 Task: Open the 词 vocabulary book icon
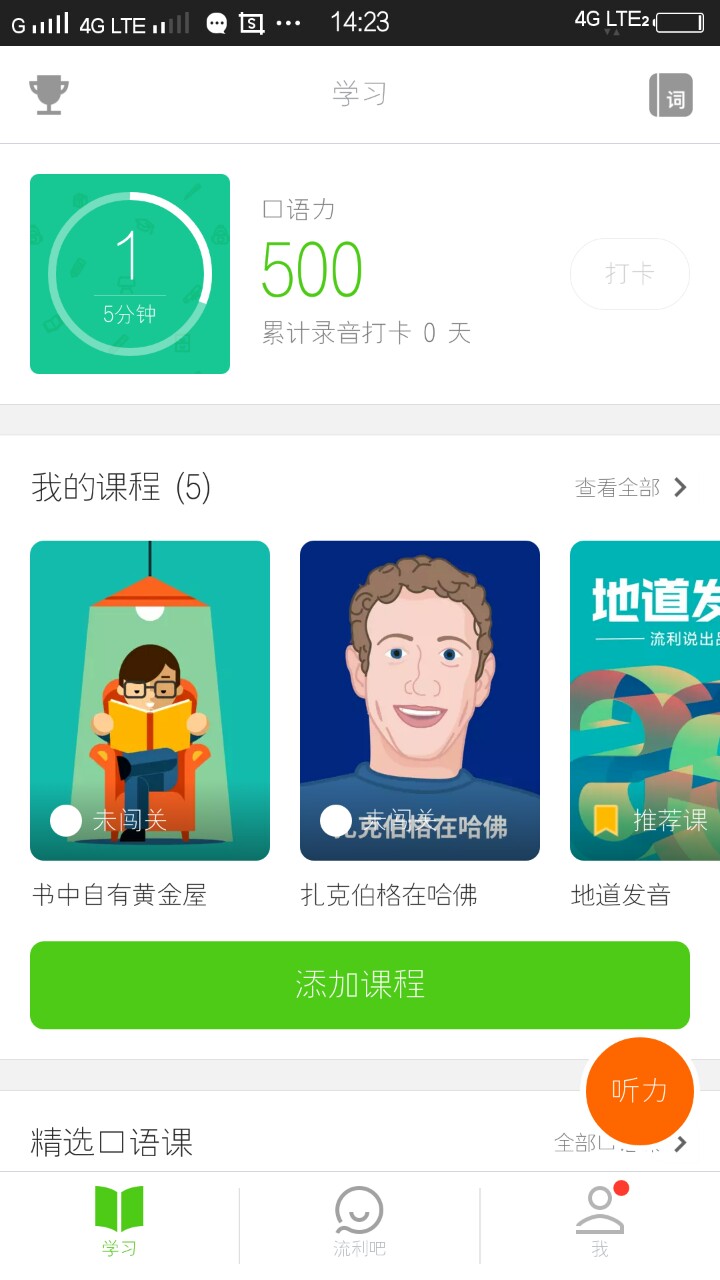tap(671, 96)
